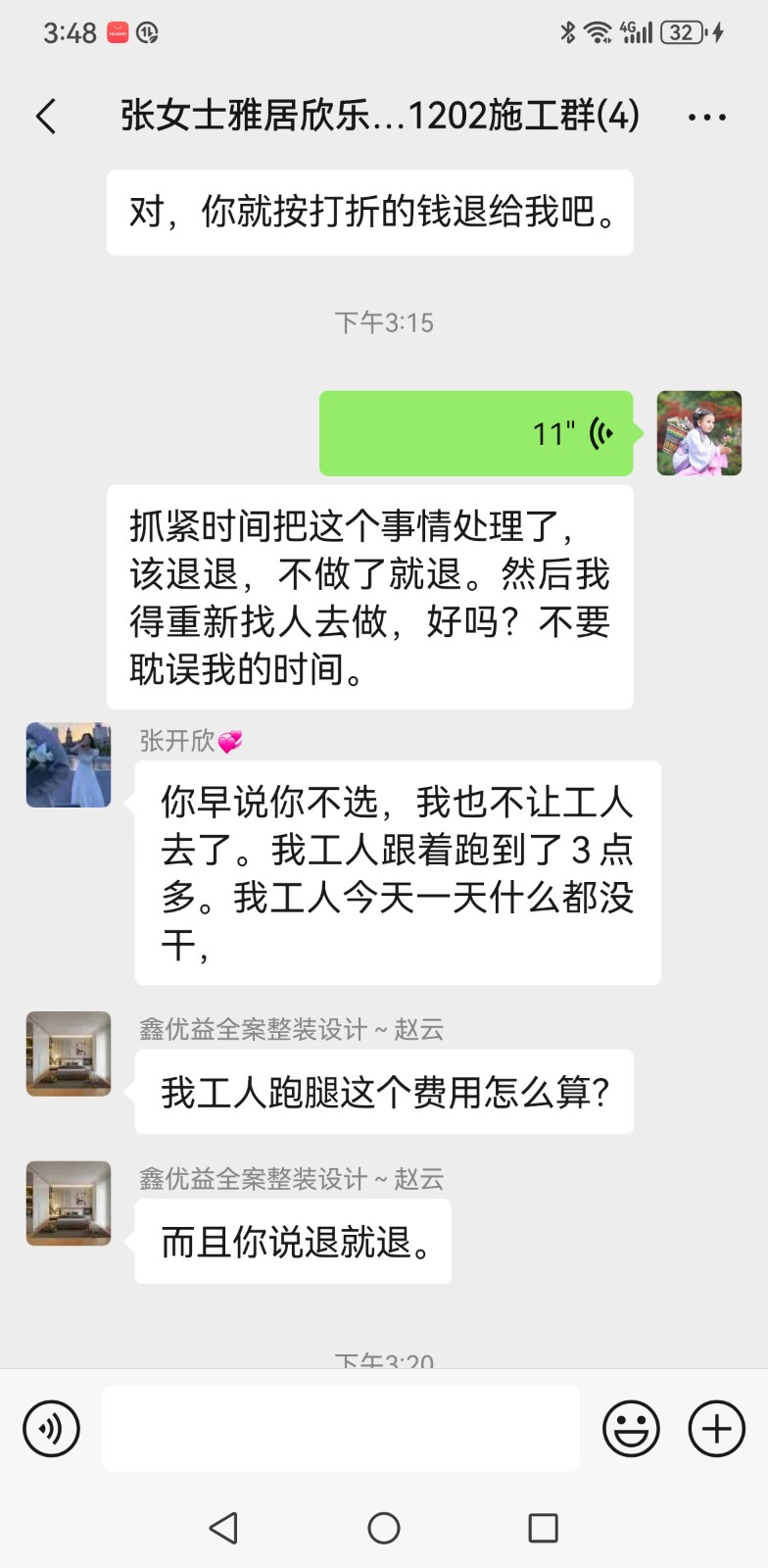View the avatar above 我工人跑腿这个费用怎么算
The image size is (768, 1568).
[x=69, y=1053]
